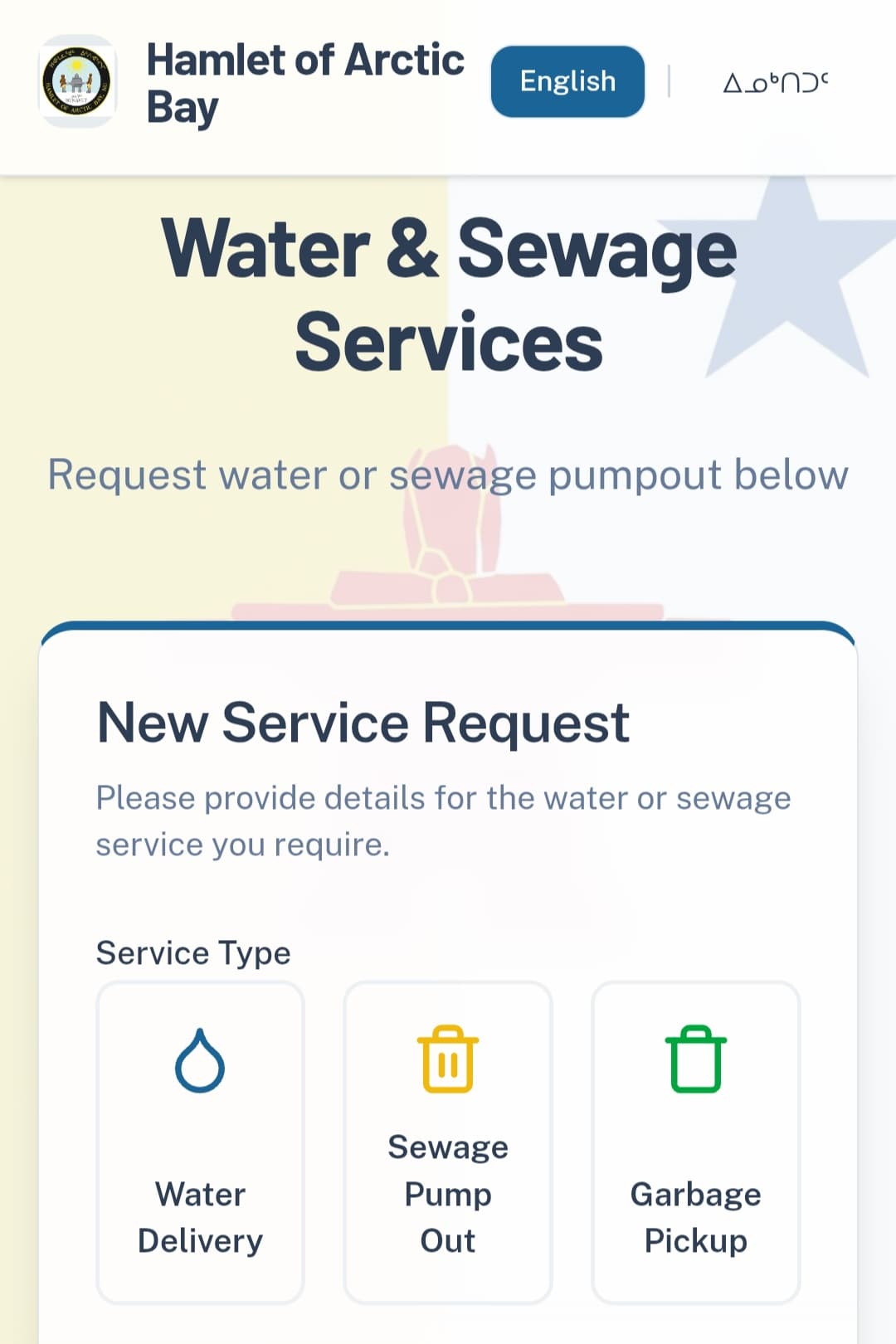Click the New Service Request heading
Image resolution: width=896 pixels, height=1344 pixels.
click(x=363, y=721)
